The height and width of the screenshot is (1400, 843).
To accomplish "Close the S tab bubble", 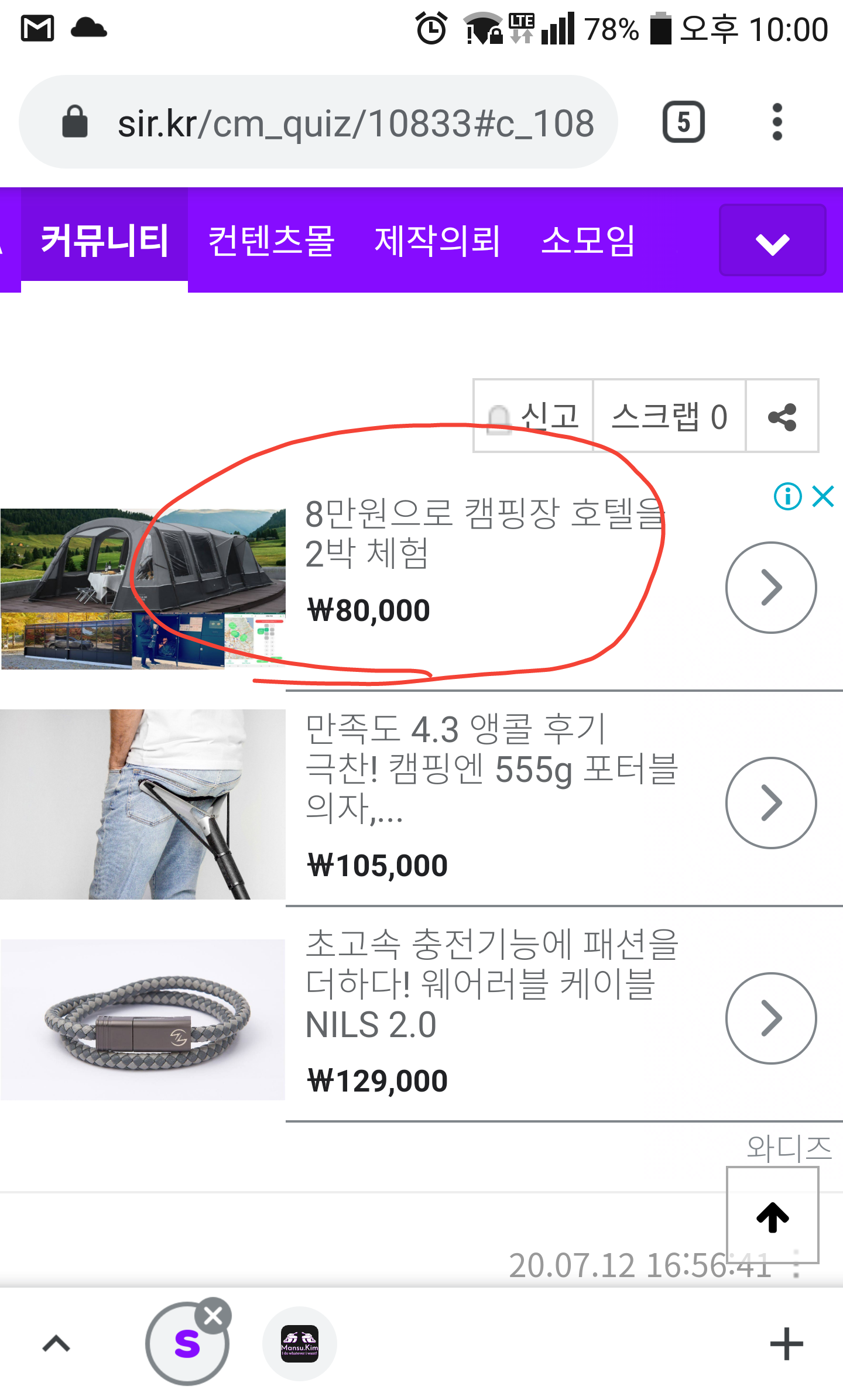I will [x=213, y=1316].
